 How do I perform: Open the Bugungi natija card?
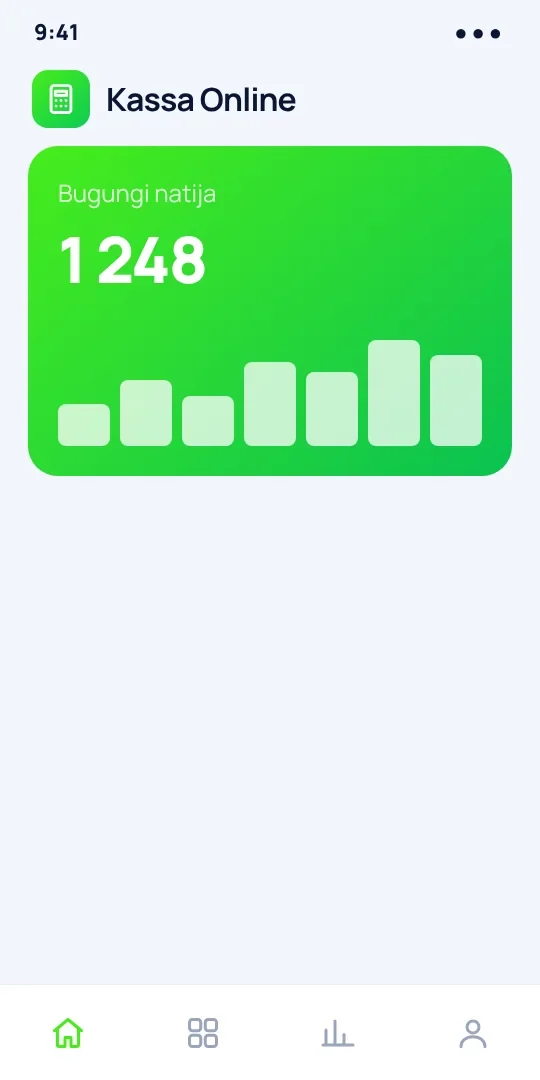click(x=270, y=311)
